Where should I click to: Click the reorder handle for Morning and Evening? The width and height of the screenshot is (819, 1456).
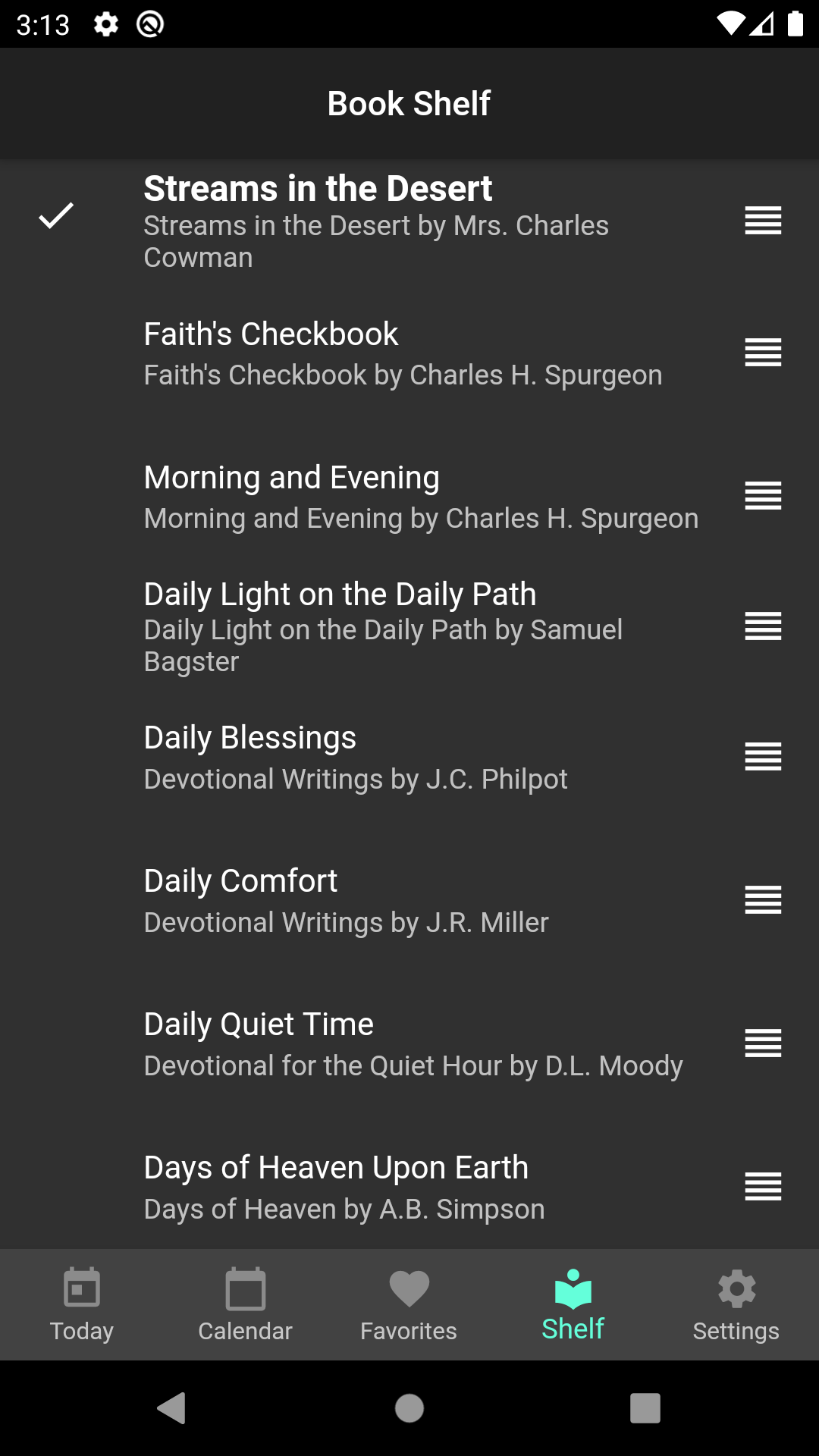762,497
